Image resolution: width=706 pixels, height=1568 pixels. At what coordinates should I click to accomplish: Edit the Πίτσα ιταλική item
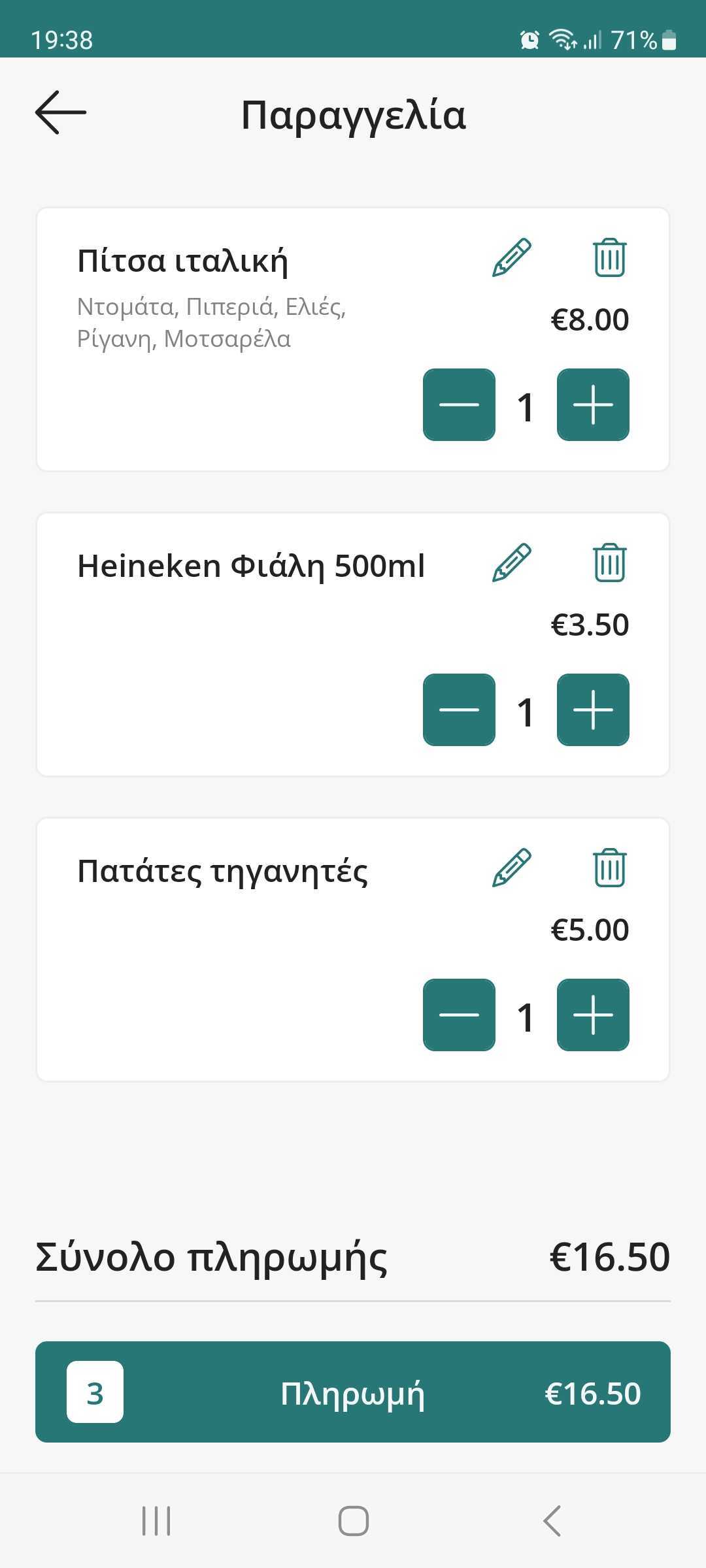click(512, 258)
